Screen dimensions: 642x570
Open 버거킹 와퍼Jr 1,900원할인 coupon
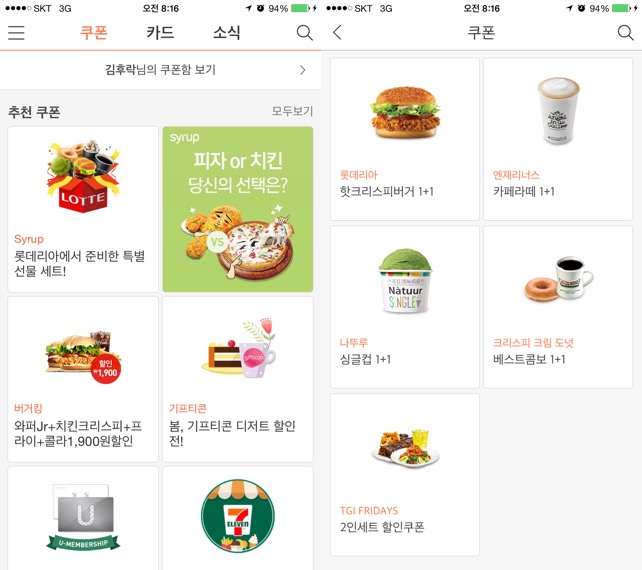[x=83, y=378]
